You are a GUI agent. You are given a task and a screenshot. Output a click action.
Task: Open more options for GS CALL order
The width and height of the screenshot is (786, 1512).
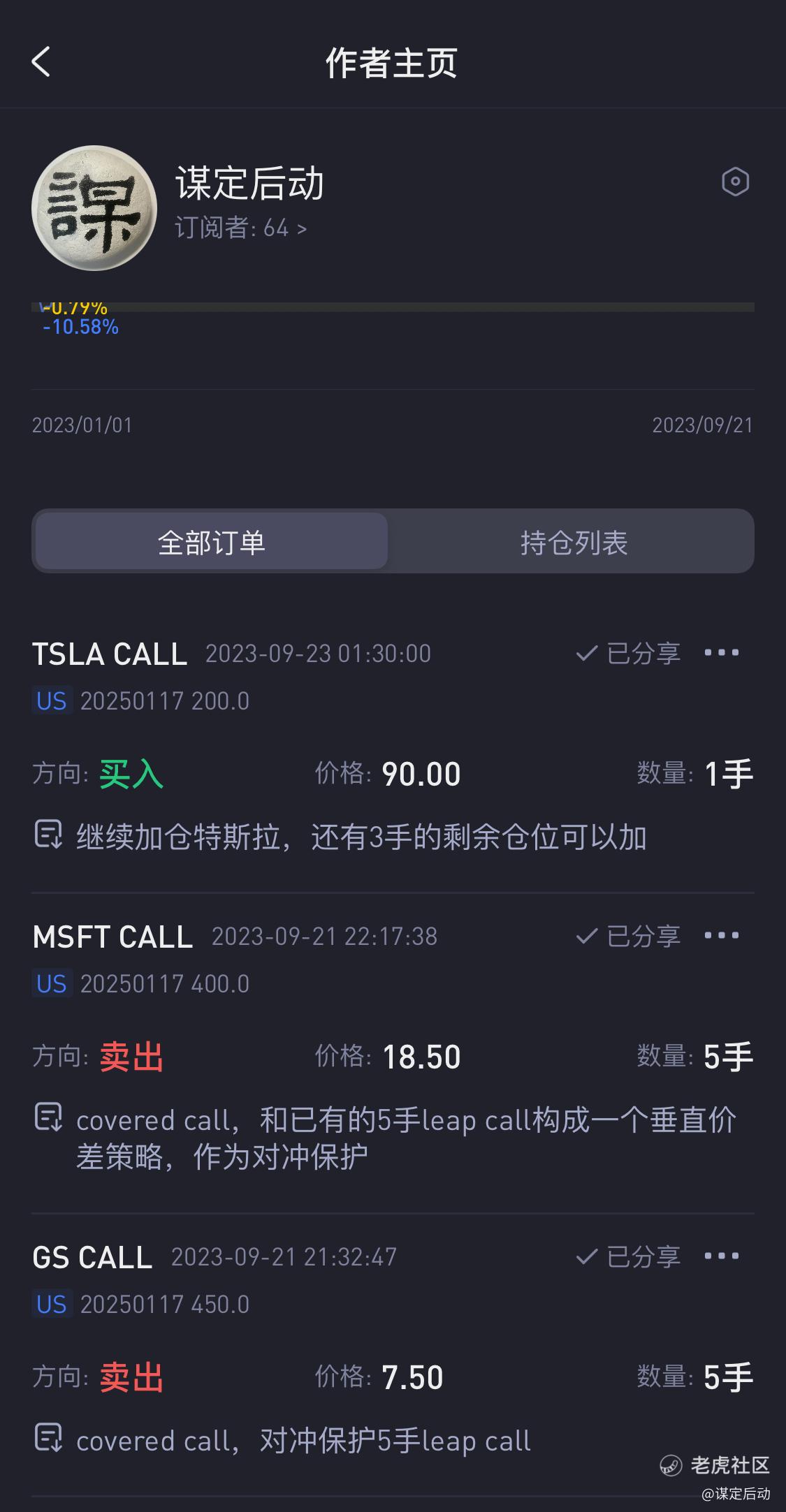721,1256
